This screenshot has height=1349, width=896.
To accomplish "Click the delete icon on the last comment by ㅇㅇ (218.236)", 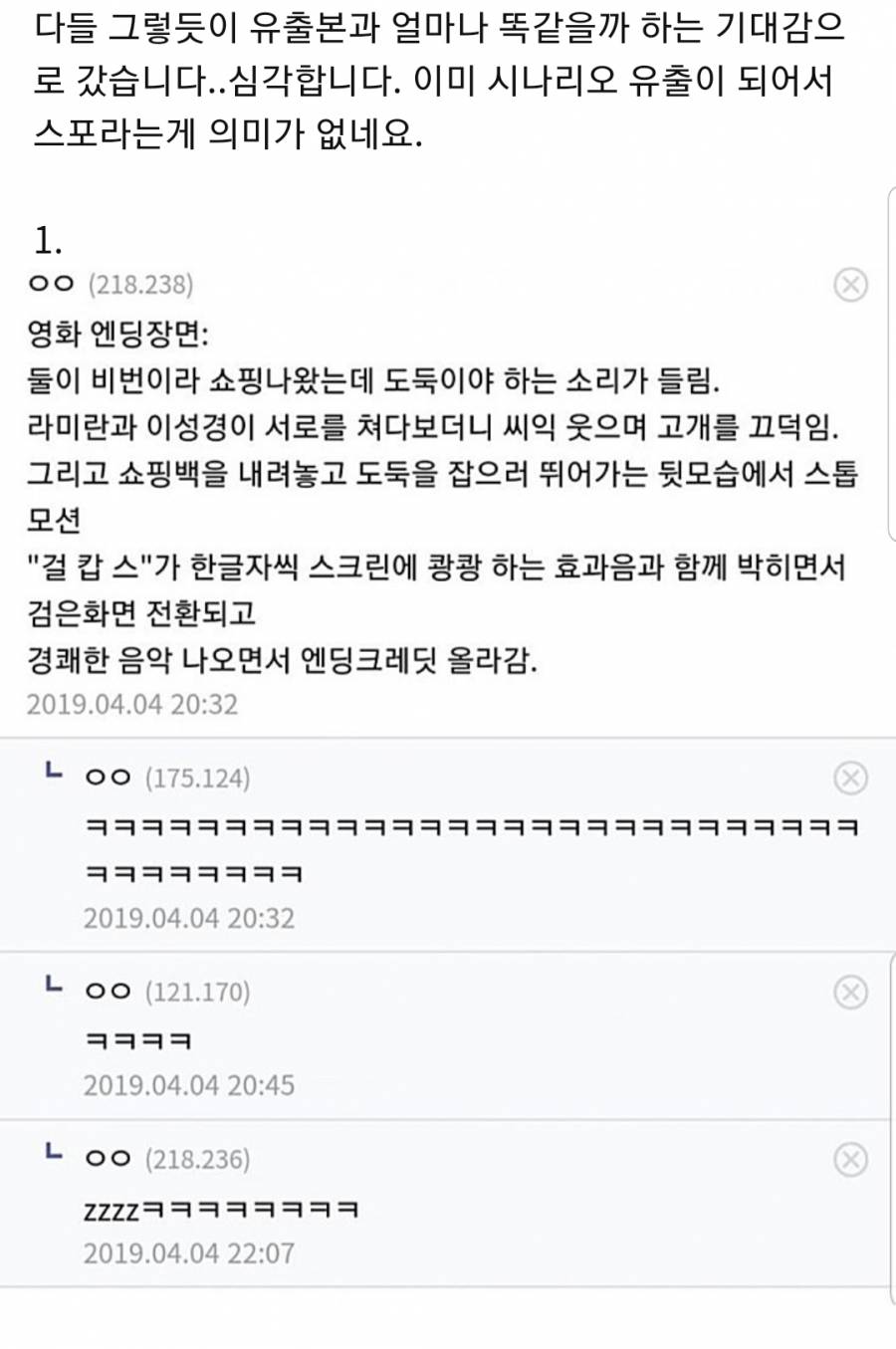I will point(849,1159).
